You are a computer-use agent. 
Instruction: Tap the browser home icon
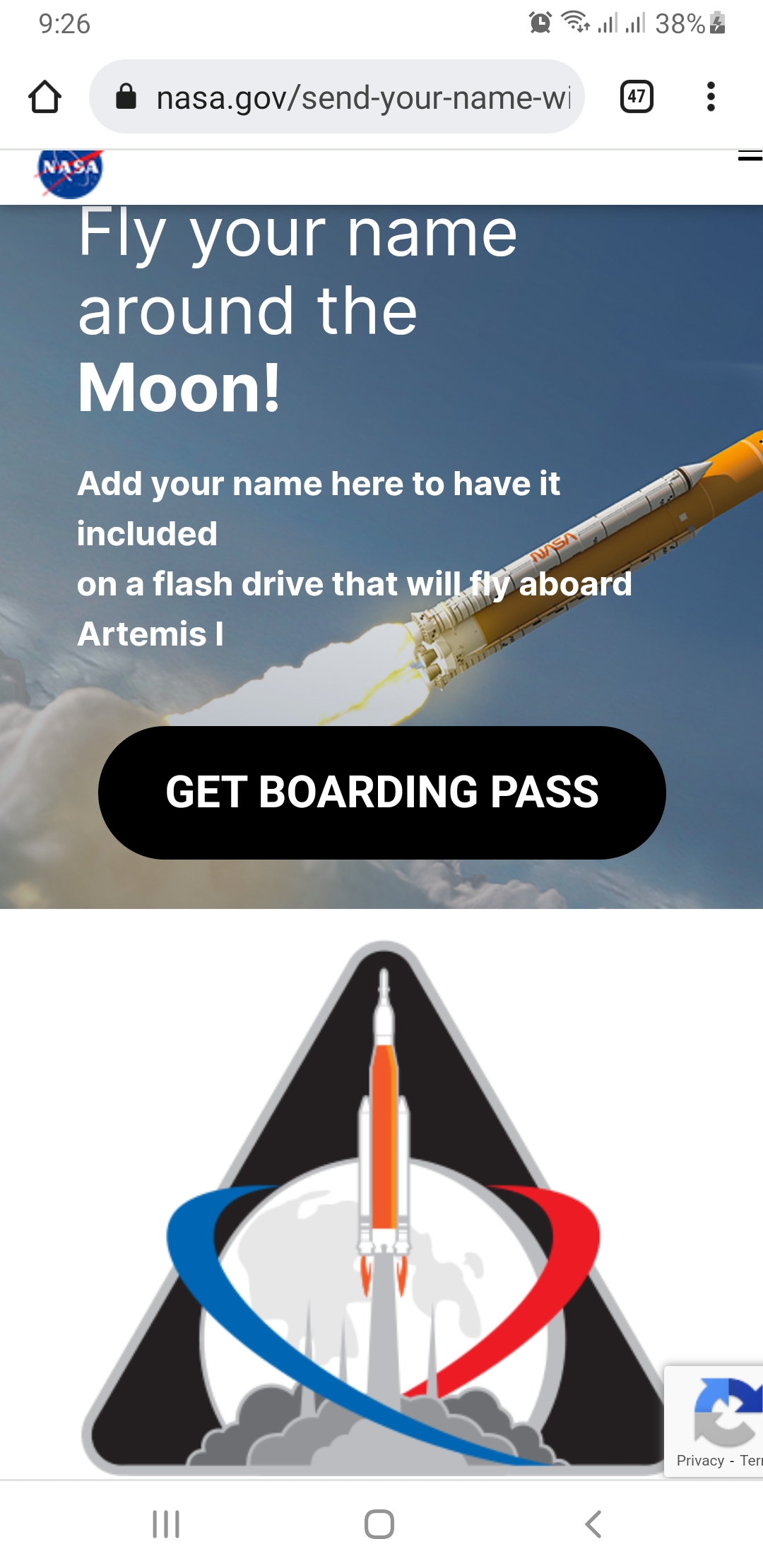coord(45,97)
